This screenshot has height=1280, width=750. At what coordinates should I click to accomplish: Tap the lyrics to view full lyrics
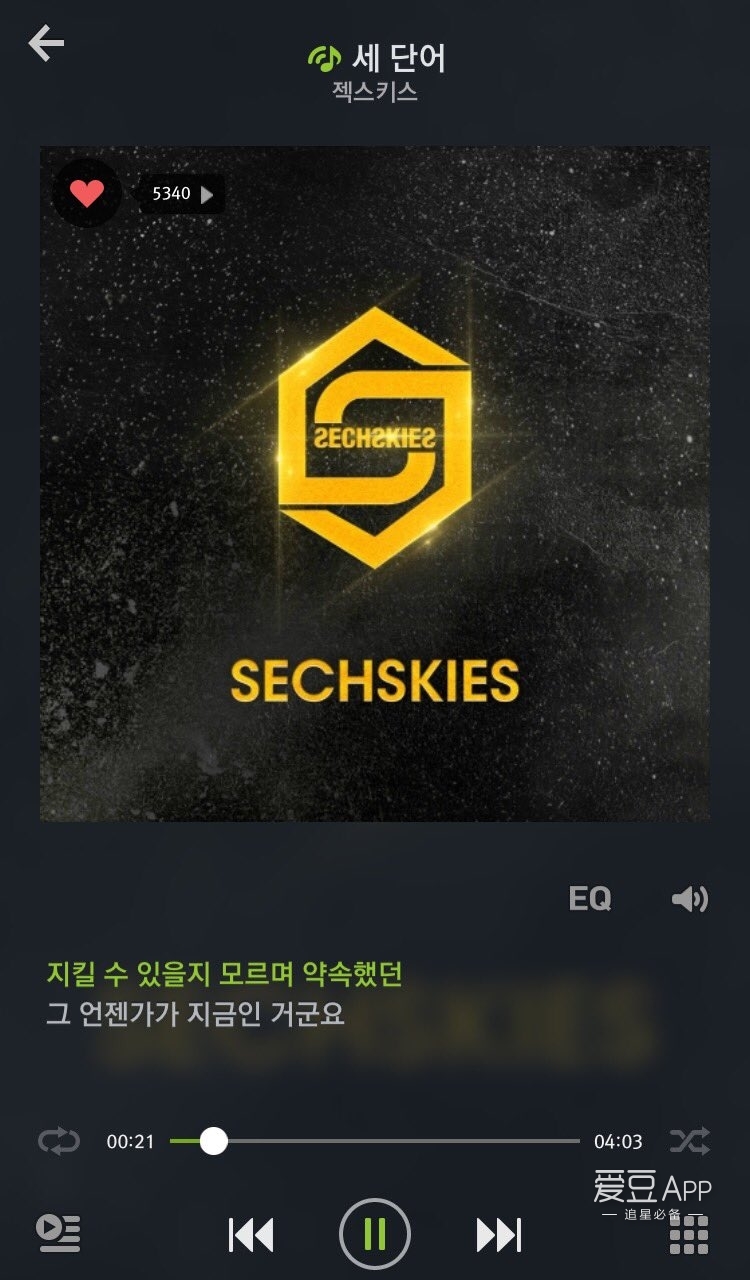[225, 993]
